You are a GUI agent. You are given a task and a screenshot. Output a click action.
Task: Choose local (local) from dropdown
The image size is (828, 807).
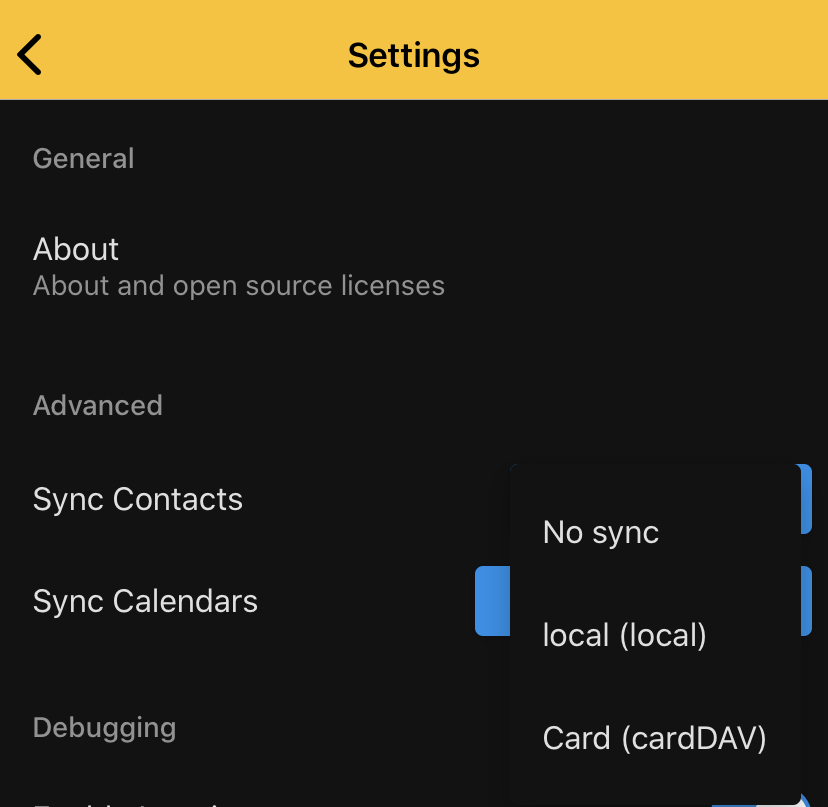pyautogui.click(x=625, y=635)
